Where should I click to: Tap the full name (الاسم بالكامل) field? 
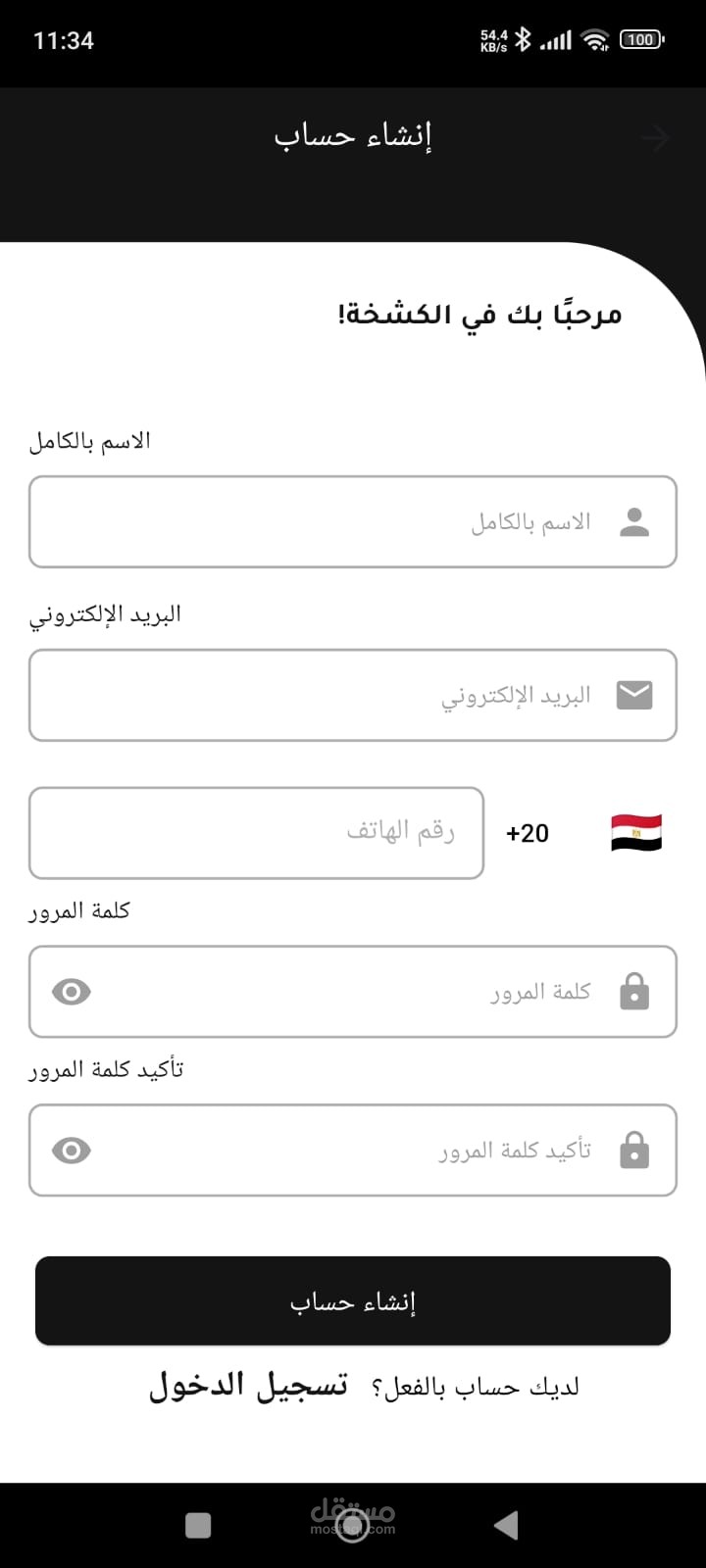tap(353, 521)
